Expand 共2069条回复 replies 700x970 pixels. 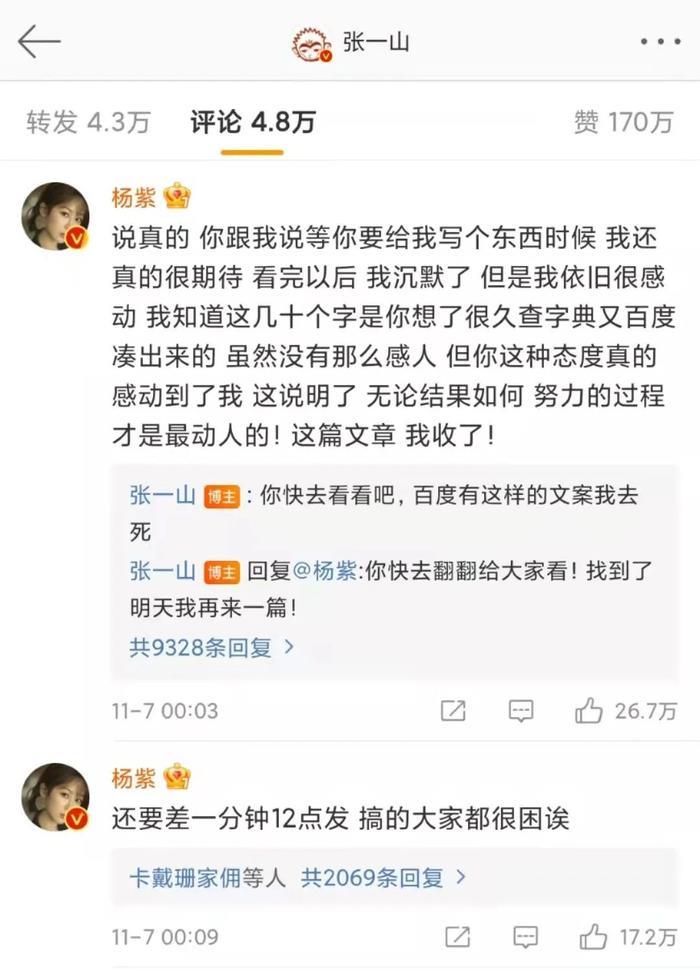pyautogui.click(x=384, y=878)
